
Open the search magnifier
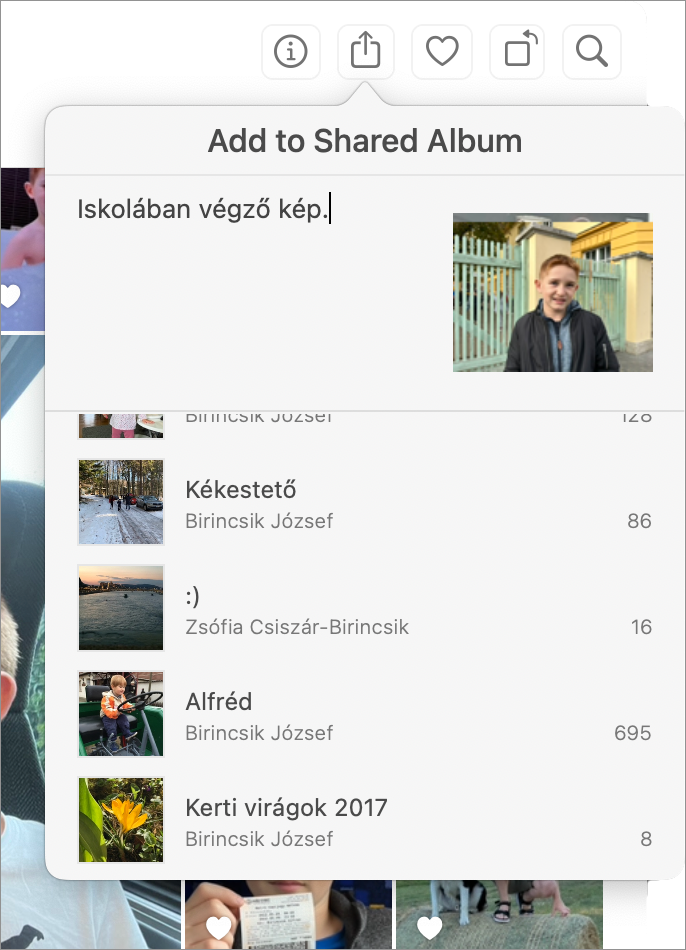tap(592, 51)
